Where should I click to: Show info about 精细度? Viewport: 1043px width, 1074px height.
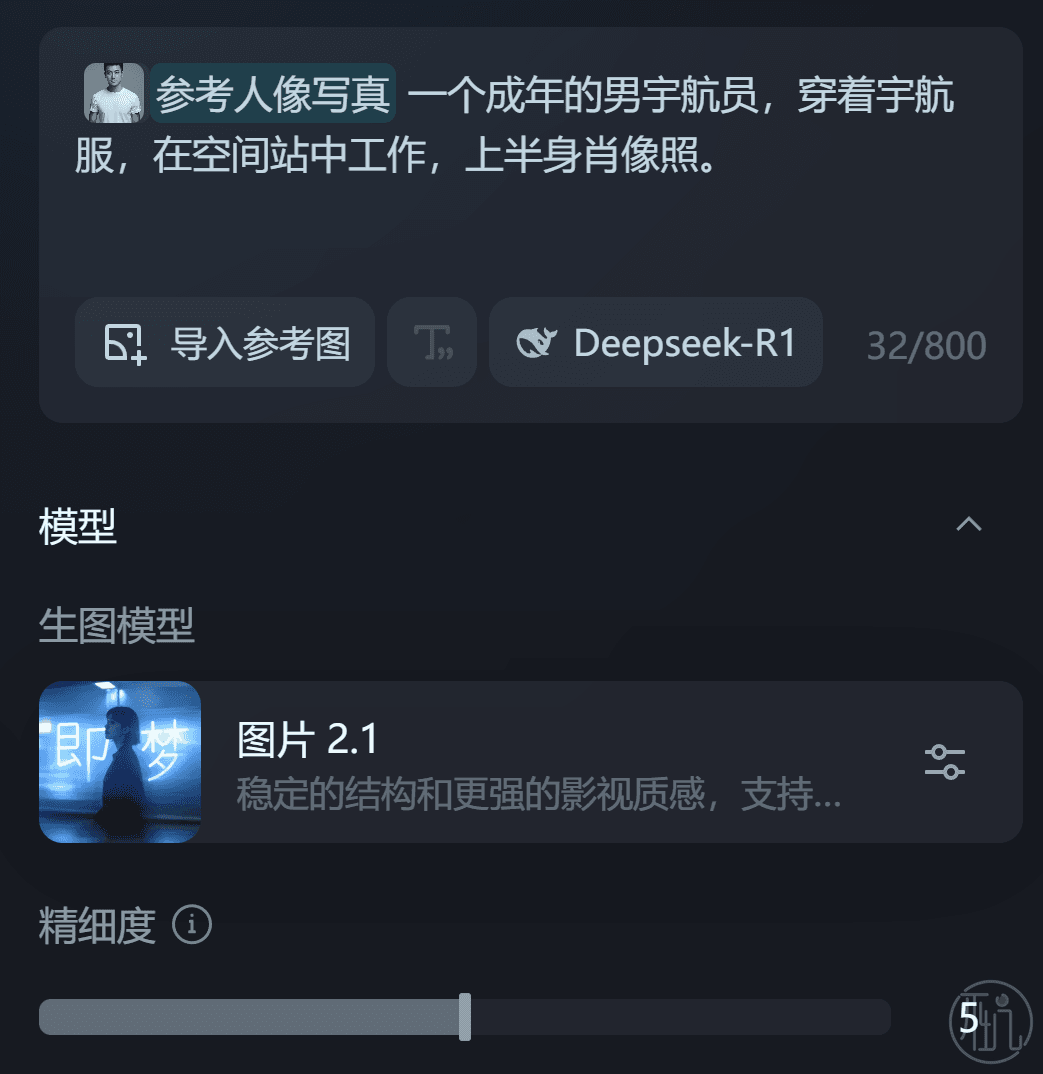click(x=192, y=925)
